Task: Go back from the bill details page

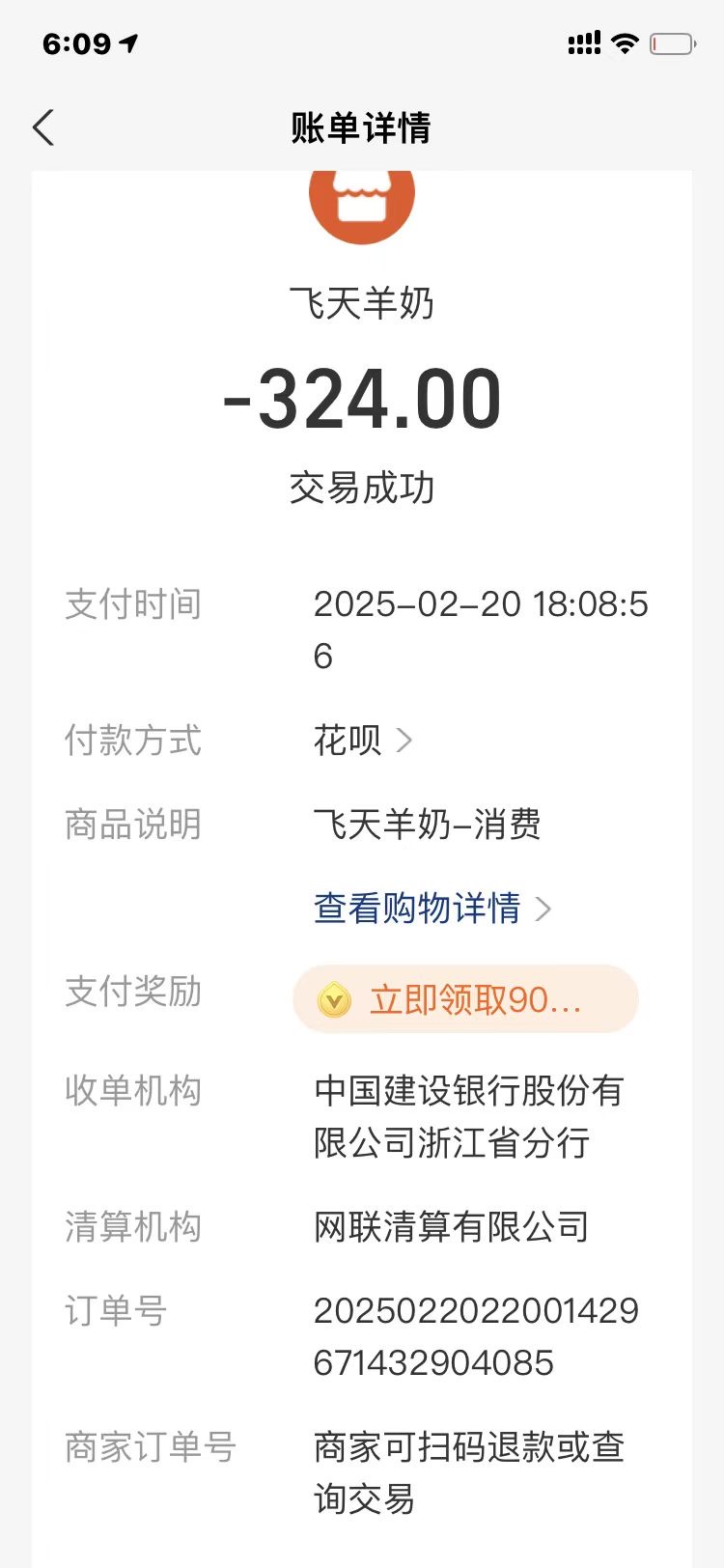Action: pos(43,127)
